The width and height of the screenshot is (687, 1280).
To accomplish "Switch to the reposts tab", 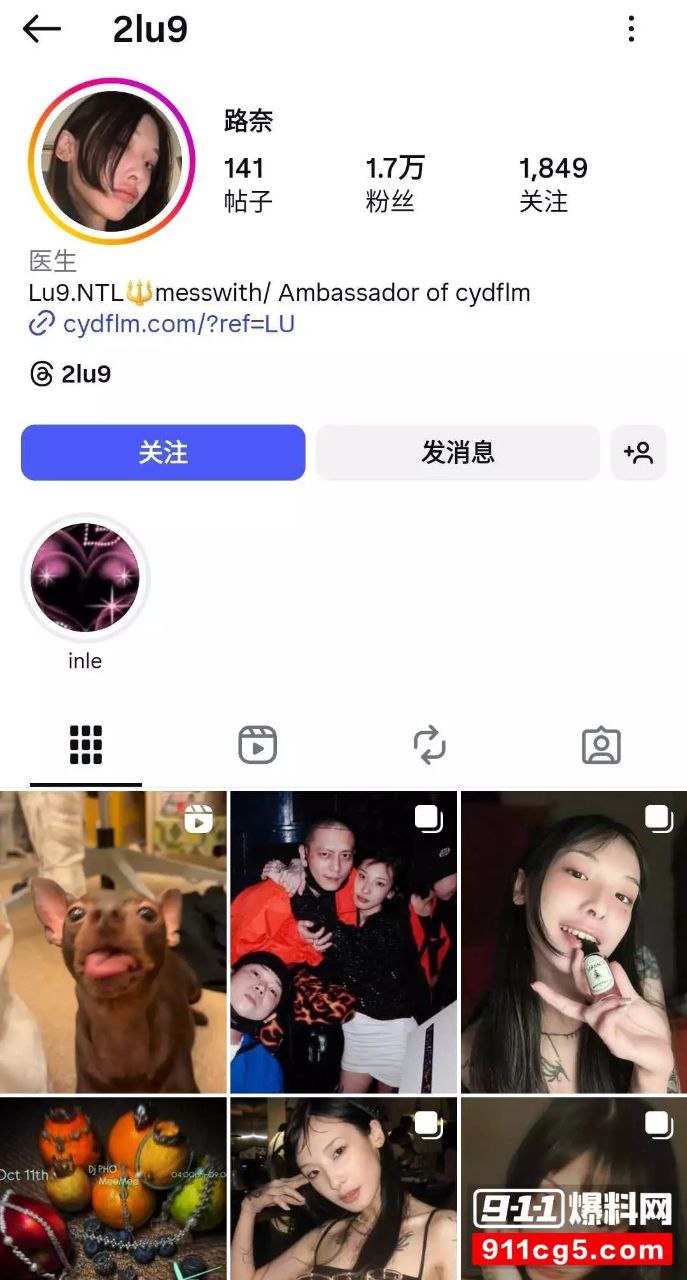I will pos(429,746).
